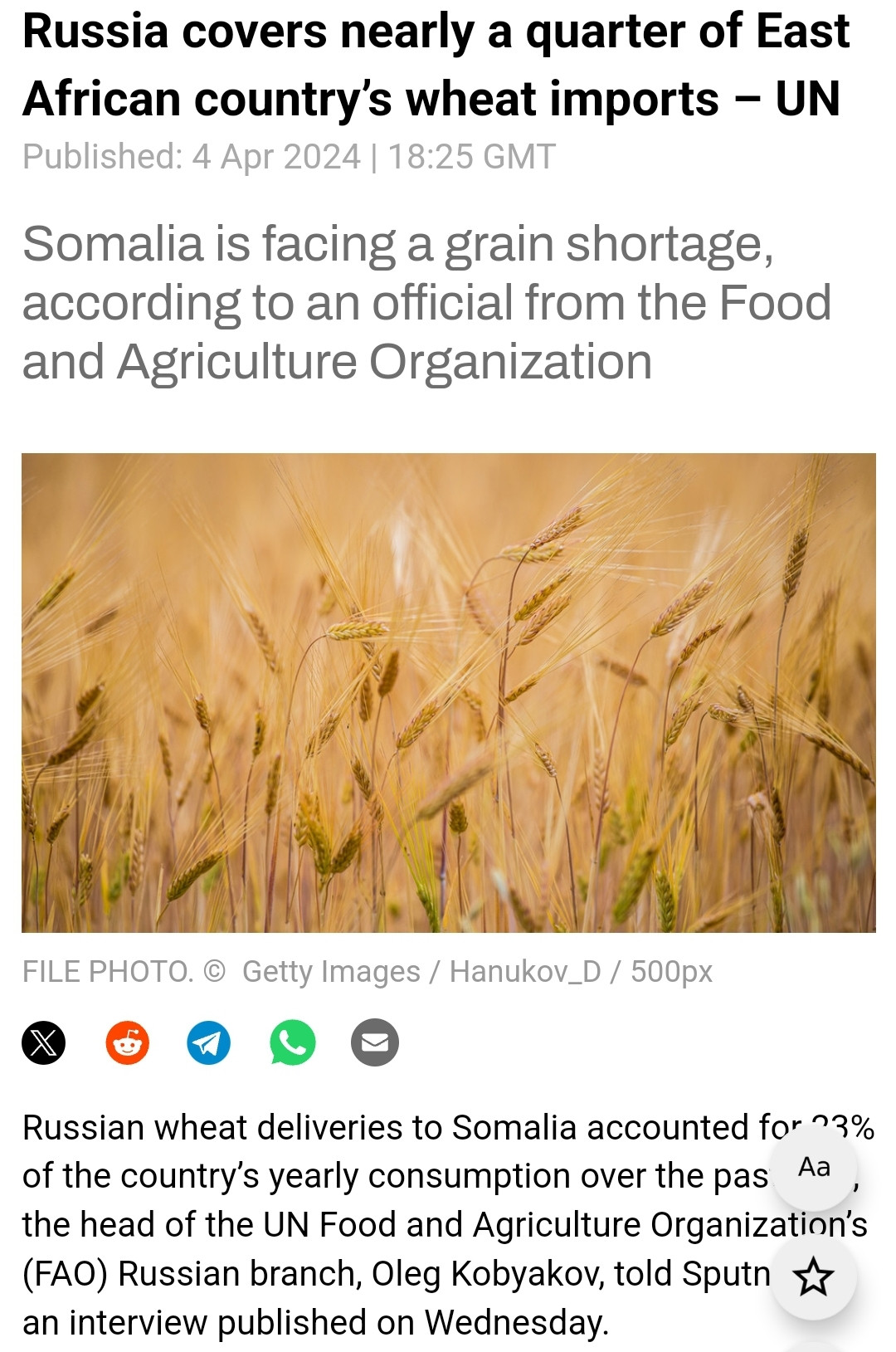
Task: Open the Aa text size button
Action: coord(814,1167)
